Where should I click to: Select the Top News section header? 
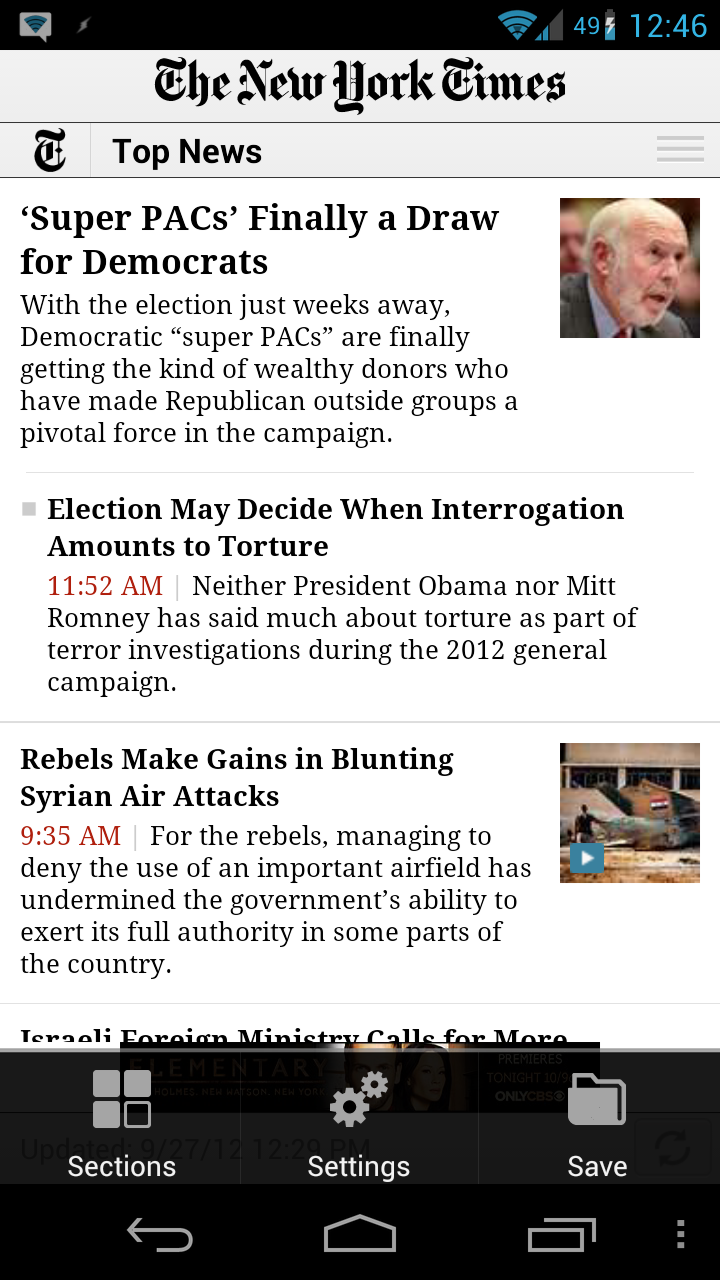tap(186, 150)
